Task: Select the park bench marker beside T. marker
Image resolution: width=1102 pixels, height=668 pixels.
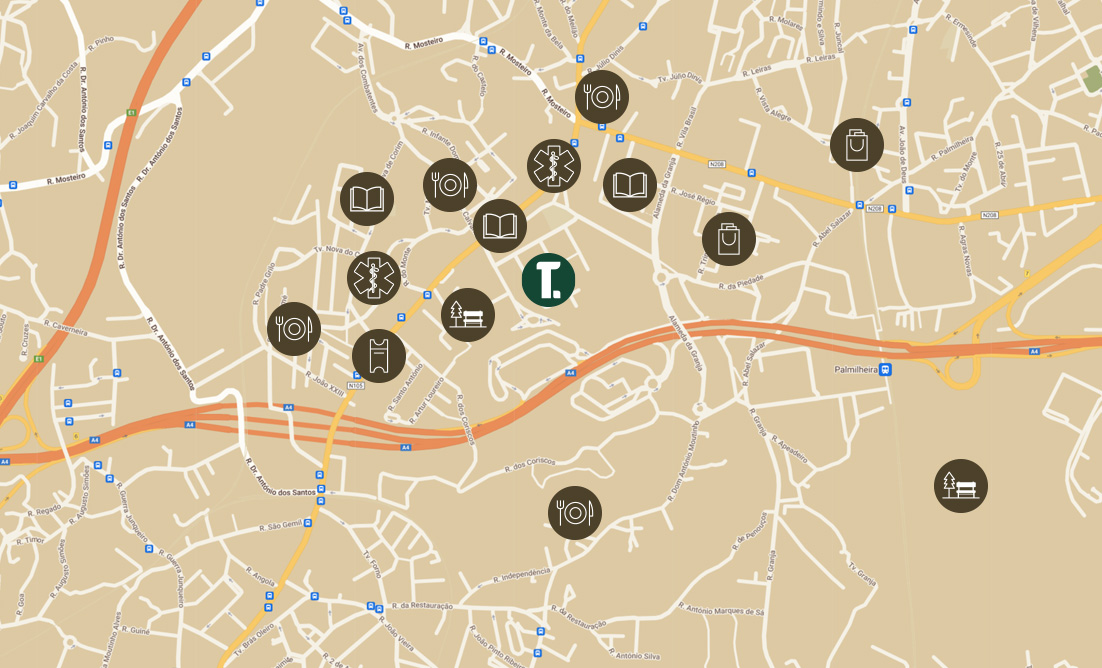Action: (x=468, y=315)
